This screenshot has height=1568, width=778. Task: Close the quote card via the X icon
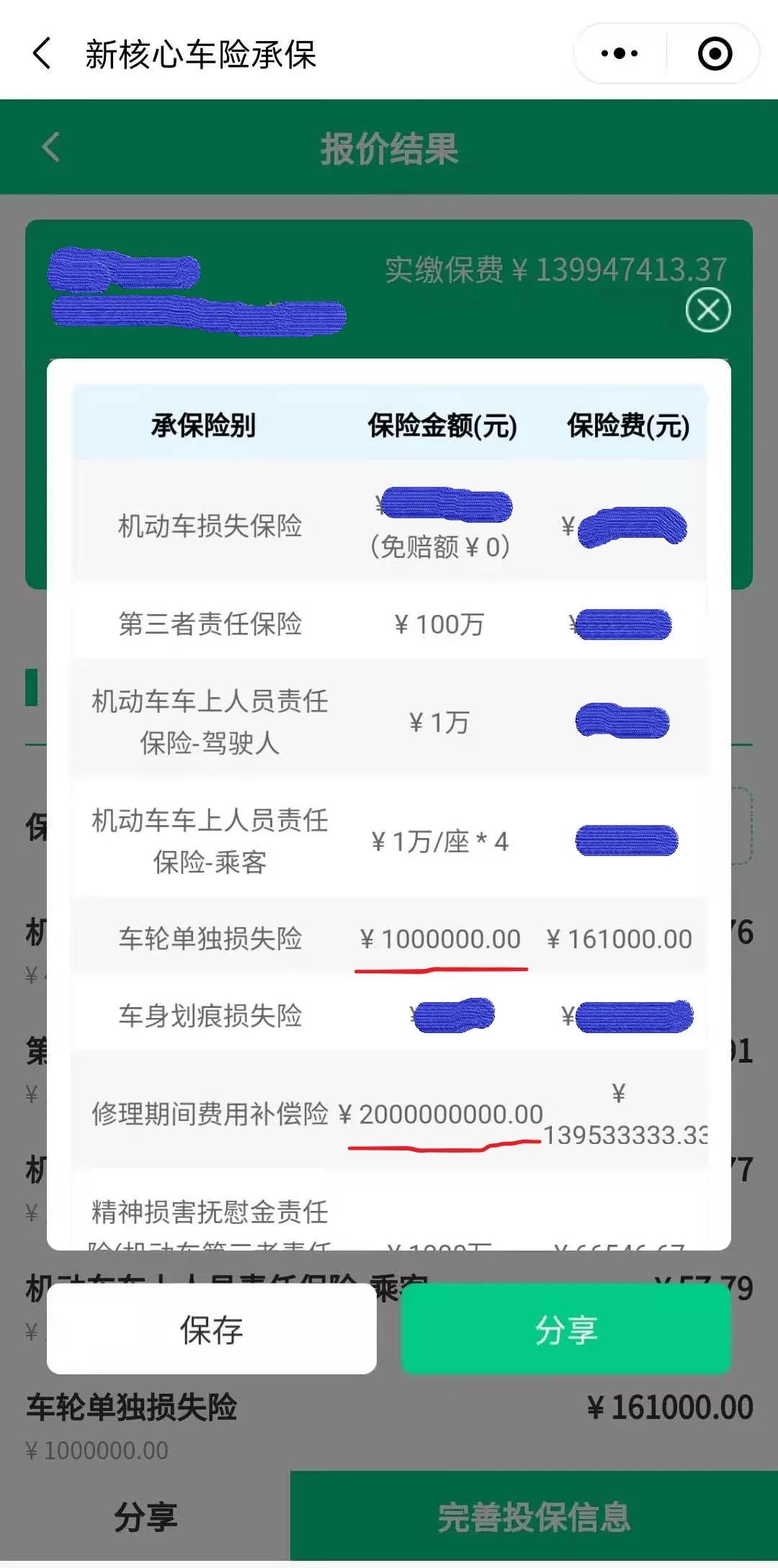[x=710, y=310]
